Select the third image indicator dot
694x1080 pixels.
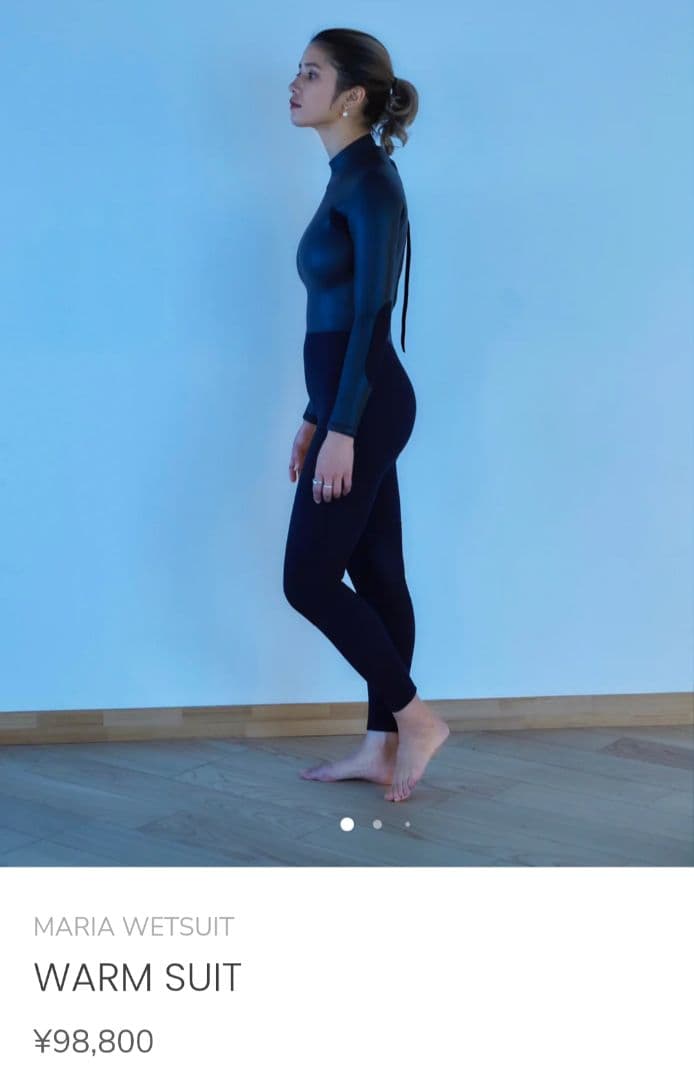[x=407, y=825]
